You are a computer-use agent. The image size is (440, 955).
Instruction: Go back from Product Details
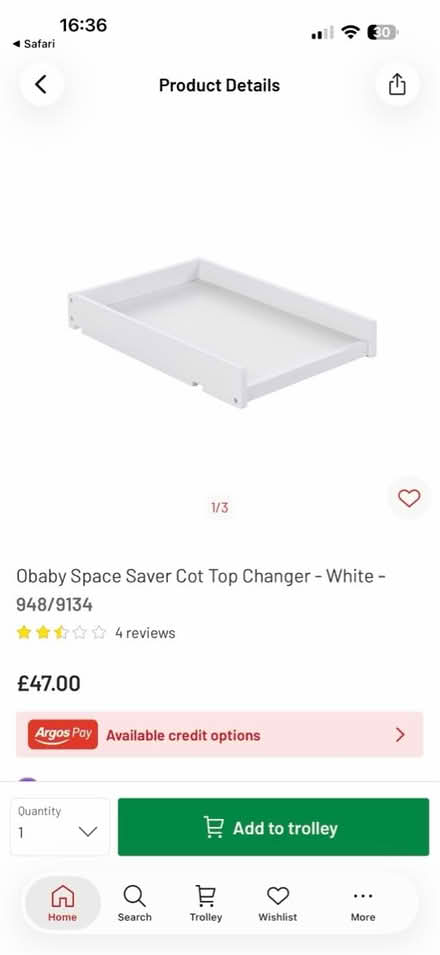[x=41, y=85]
